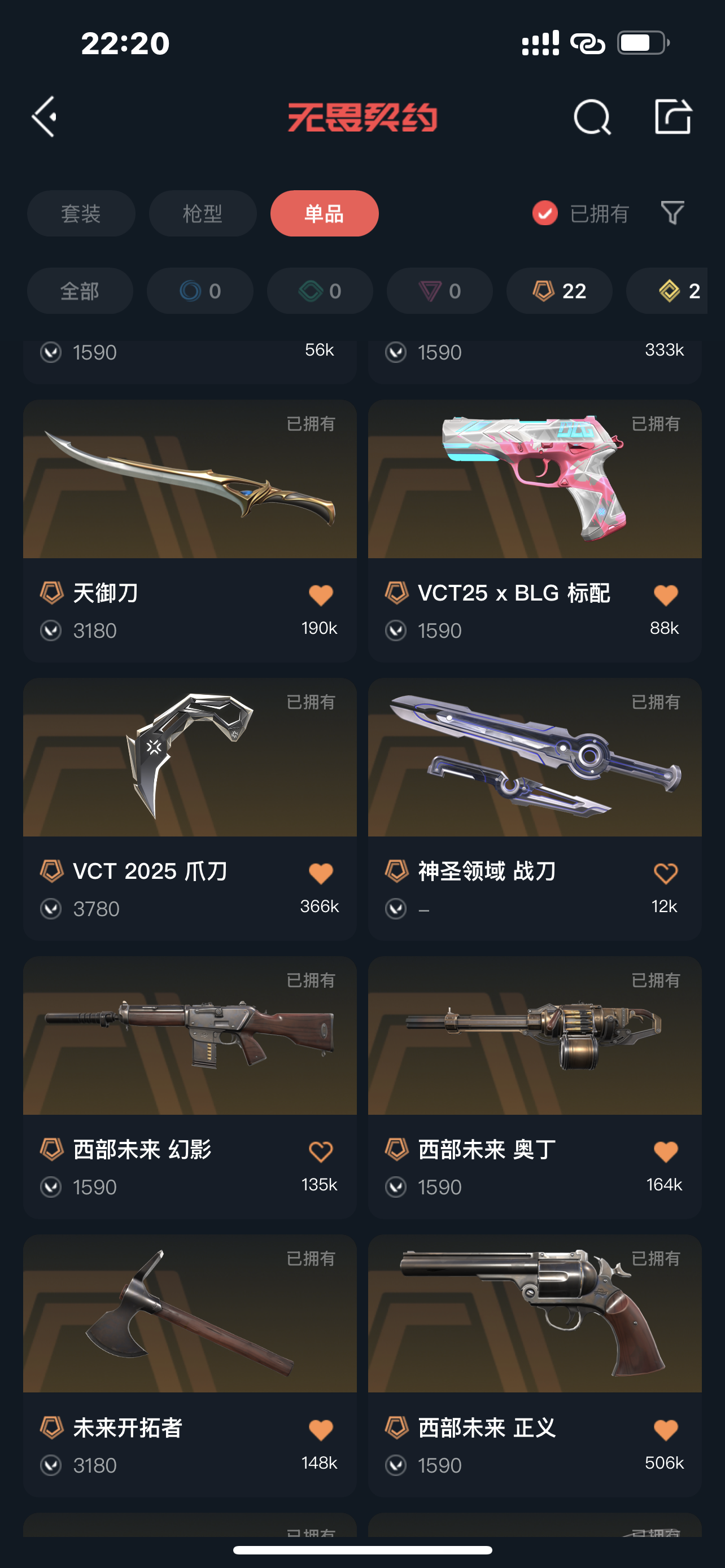Go back using the top-left arrow

click(45, 116)
